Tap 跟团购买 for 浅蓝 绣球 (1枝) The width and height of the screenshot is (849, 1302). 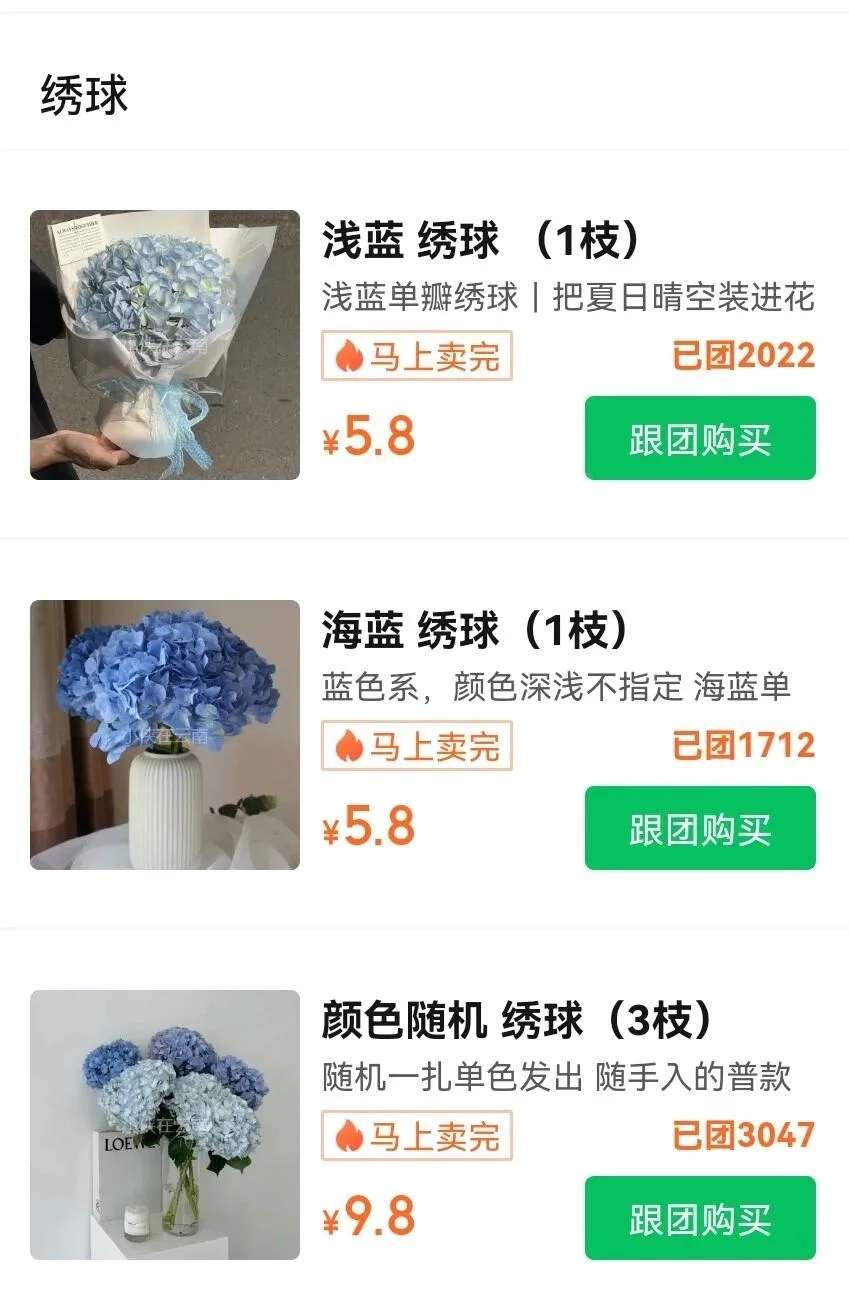pos(700,438)
